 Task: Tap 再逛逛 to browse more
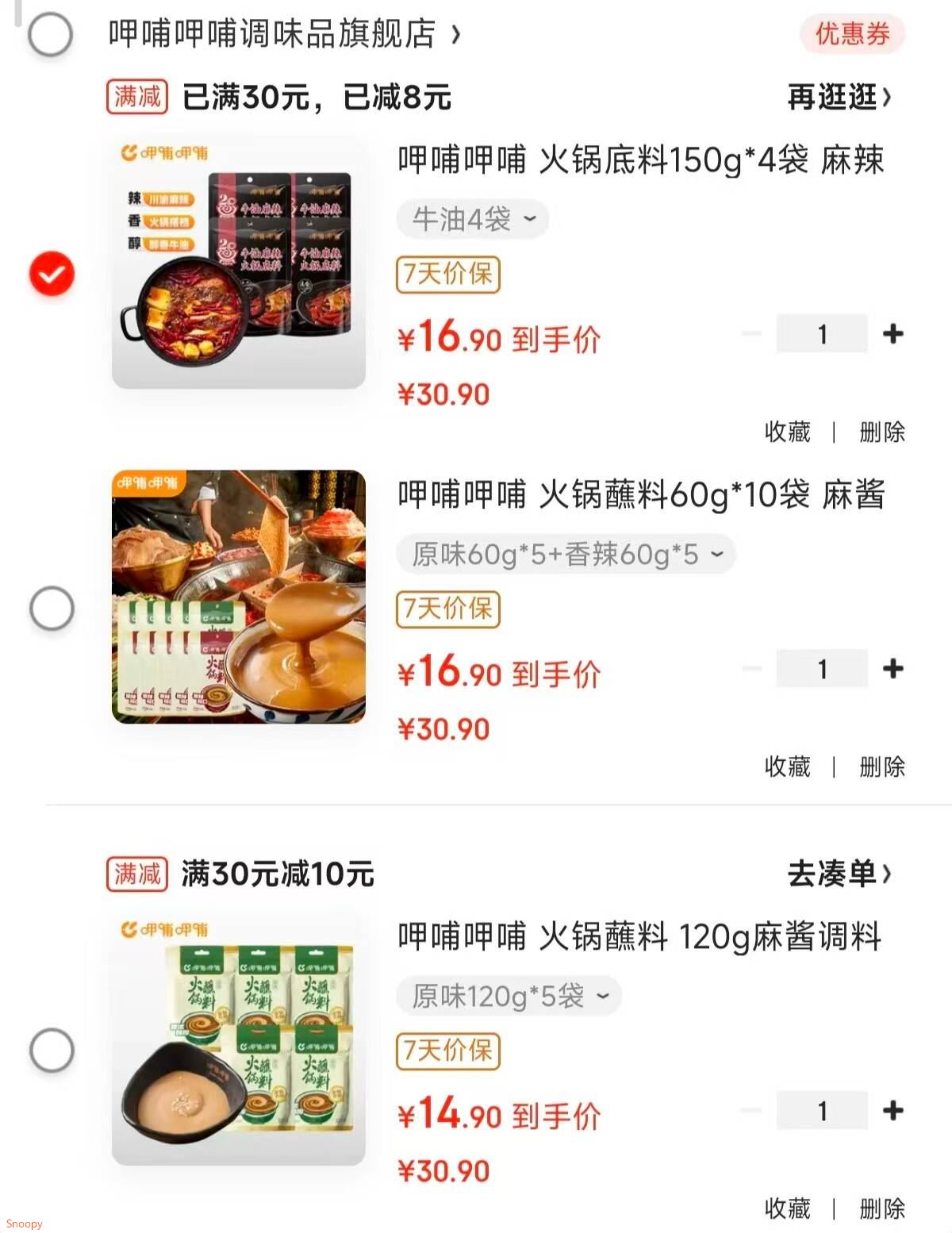(839, 97)
